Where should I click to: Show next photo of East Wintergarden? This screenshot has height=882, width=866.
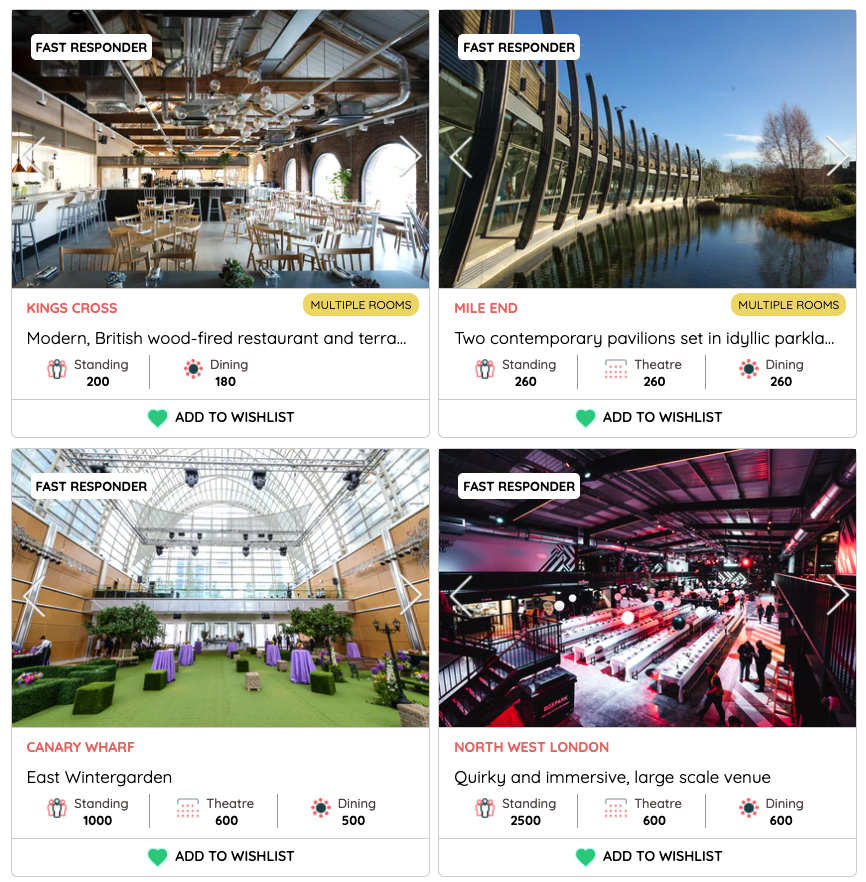coord(410,596)
